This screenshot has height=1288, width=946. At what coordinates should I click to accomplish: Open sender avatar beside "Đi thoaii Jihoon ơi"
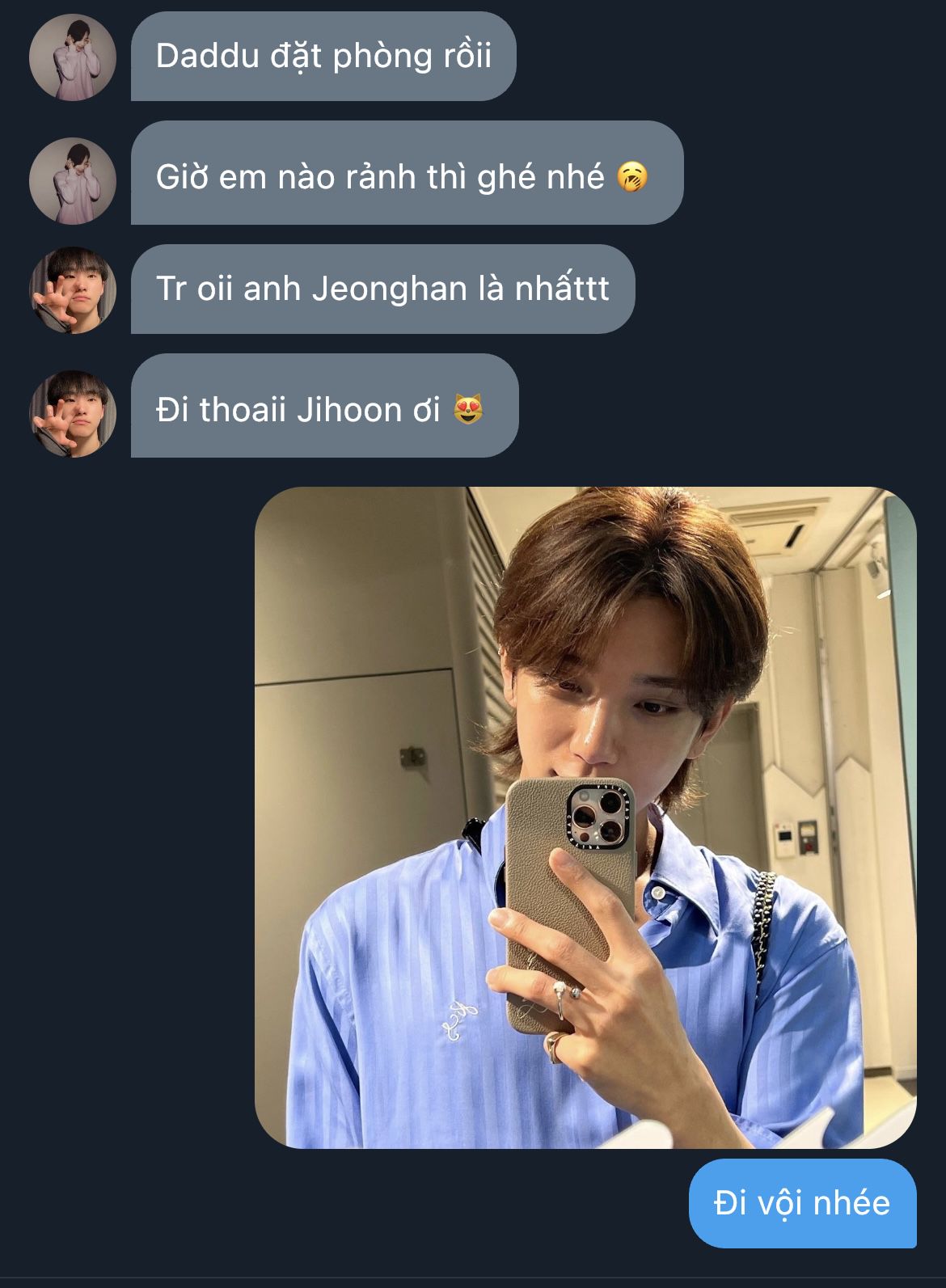(x=73, y=413)
